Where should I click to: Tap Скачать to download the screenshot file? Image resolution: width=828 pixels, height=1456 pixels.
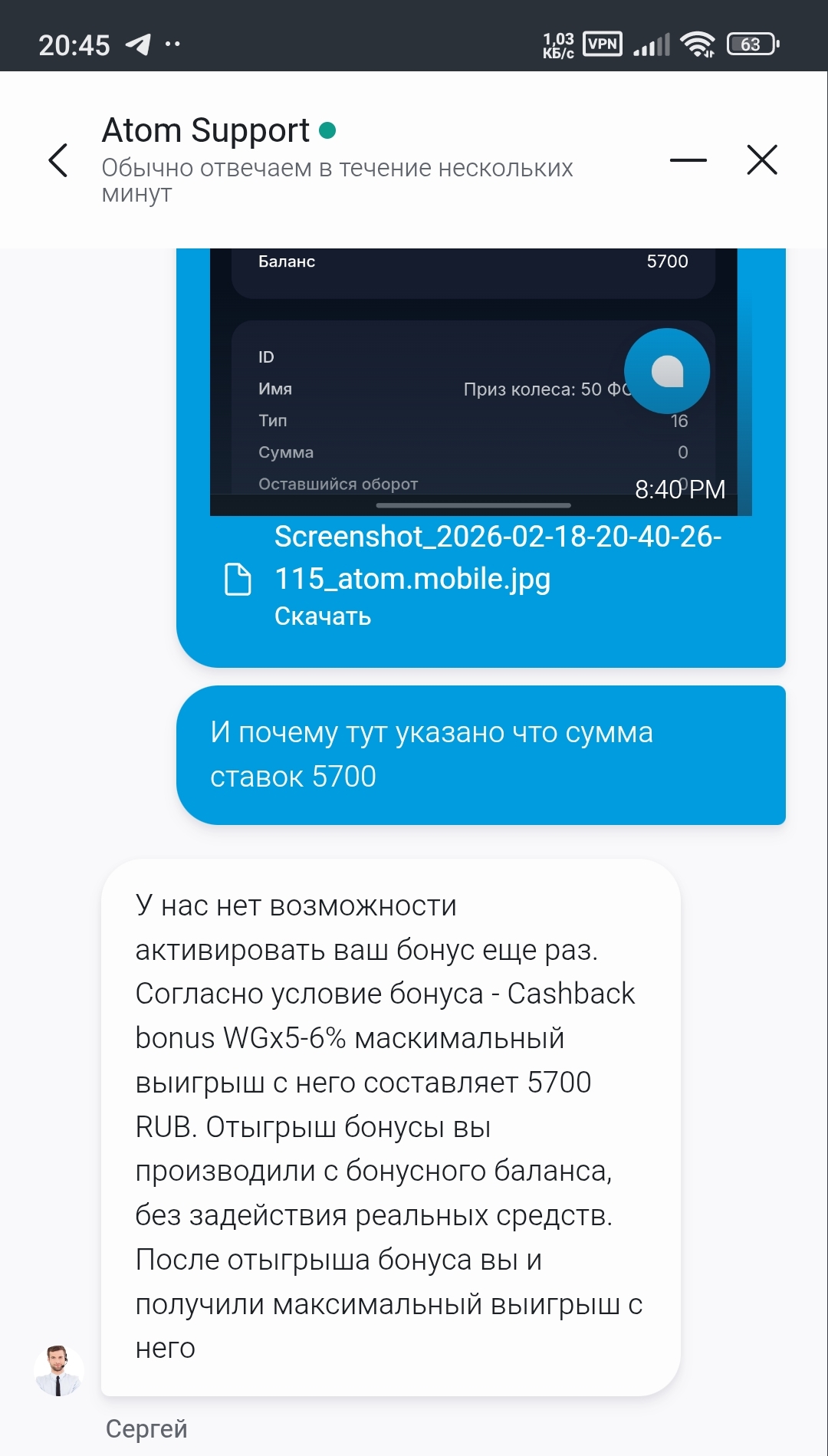click(323, 616)
